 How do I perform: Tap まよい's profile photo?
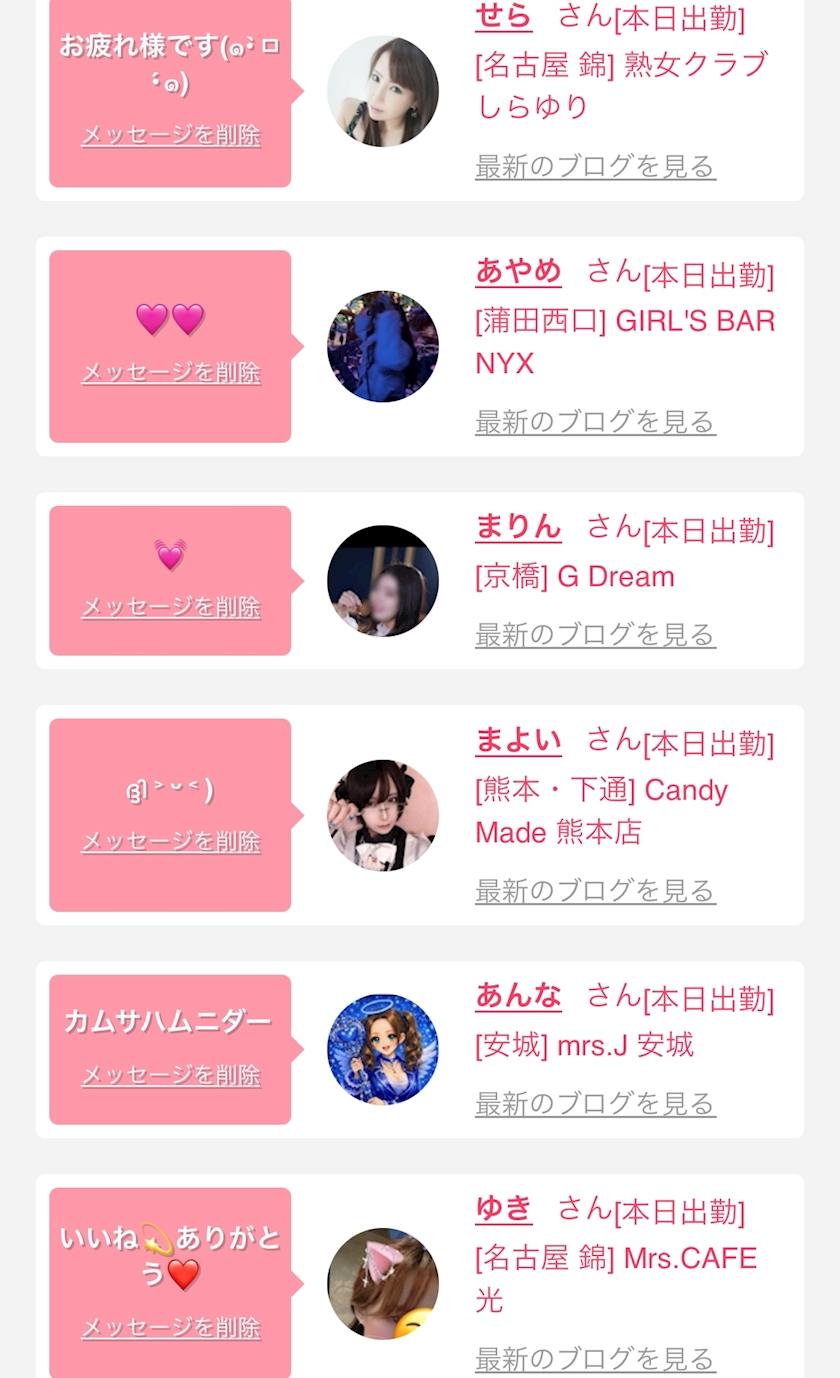(383, 815)
